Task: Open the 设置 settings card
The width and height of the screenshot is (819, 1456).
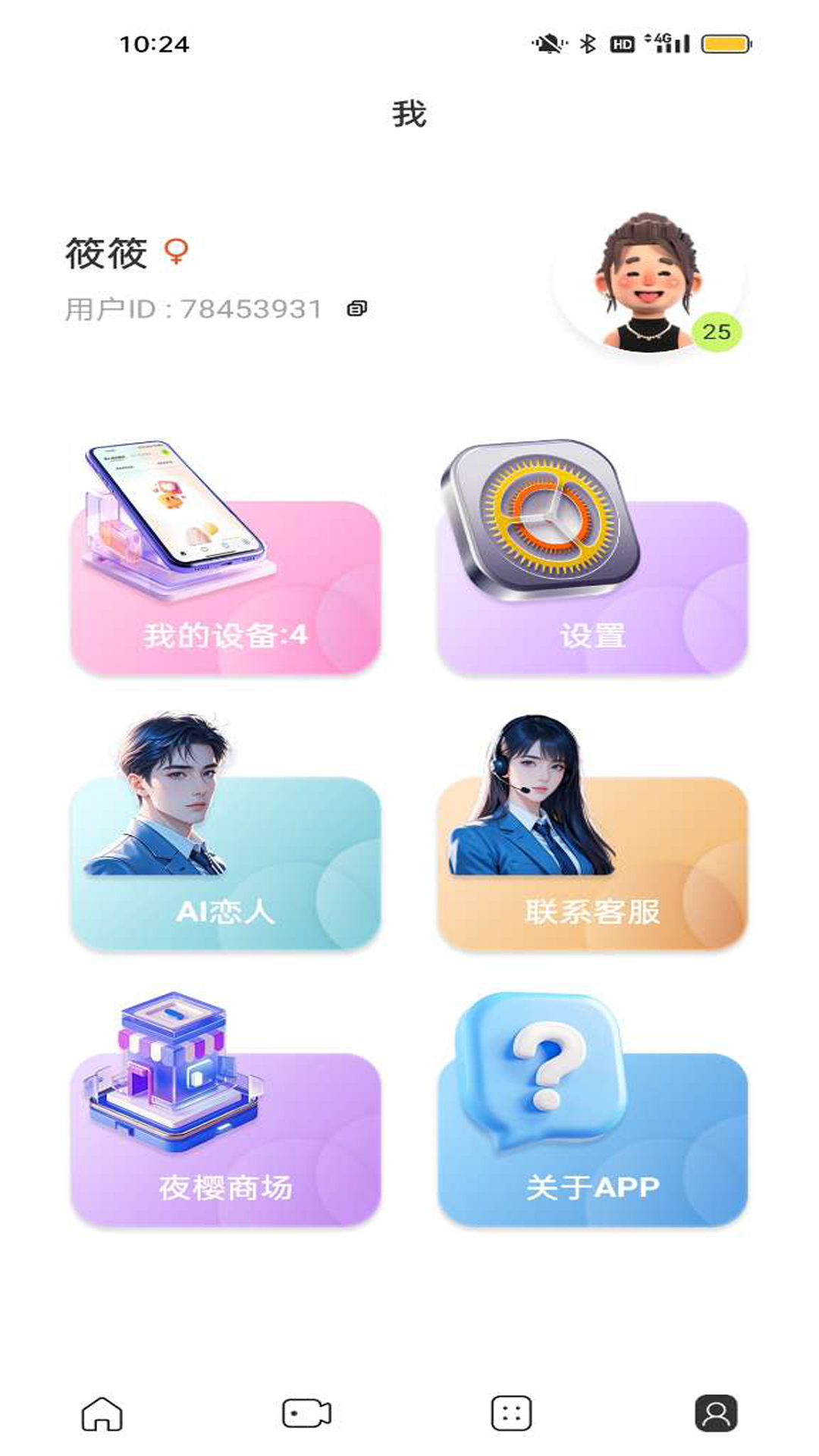Action: (592, 586)
